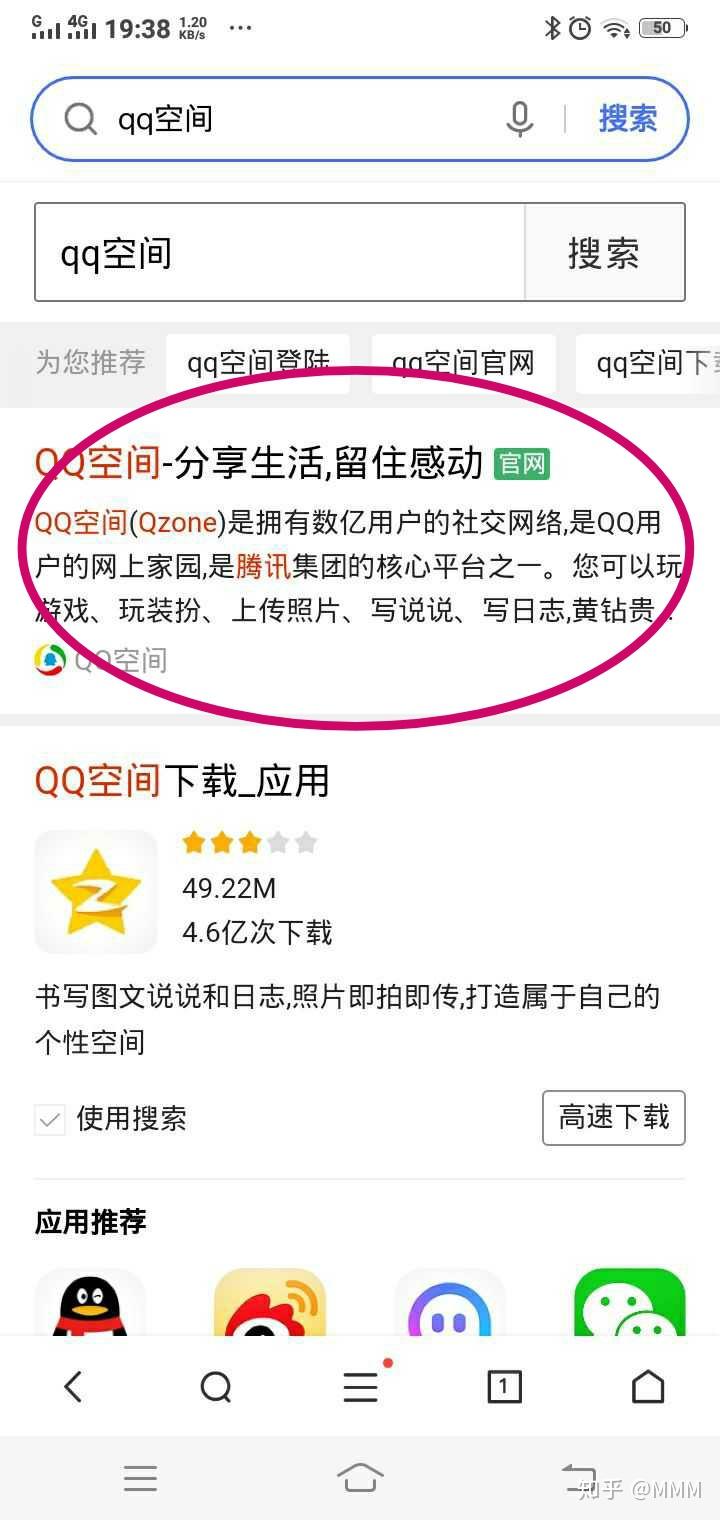Tap 高速下载 to download the app

click(614, 1117)
